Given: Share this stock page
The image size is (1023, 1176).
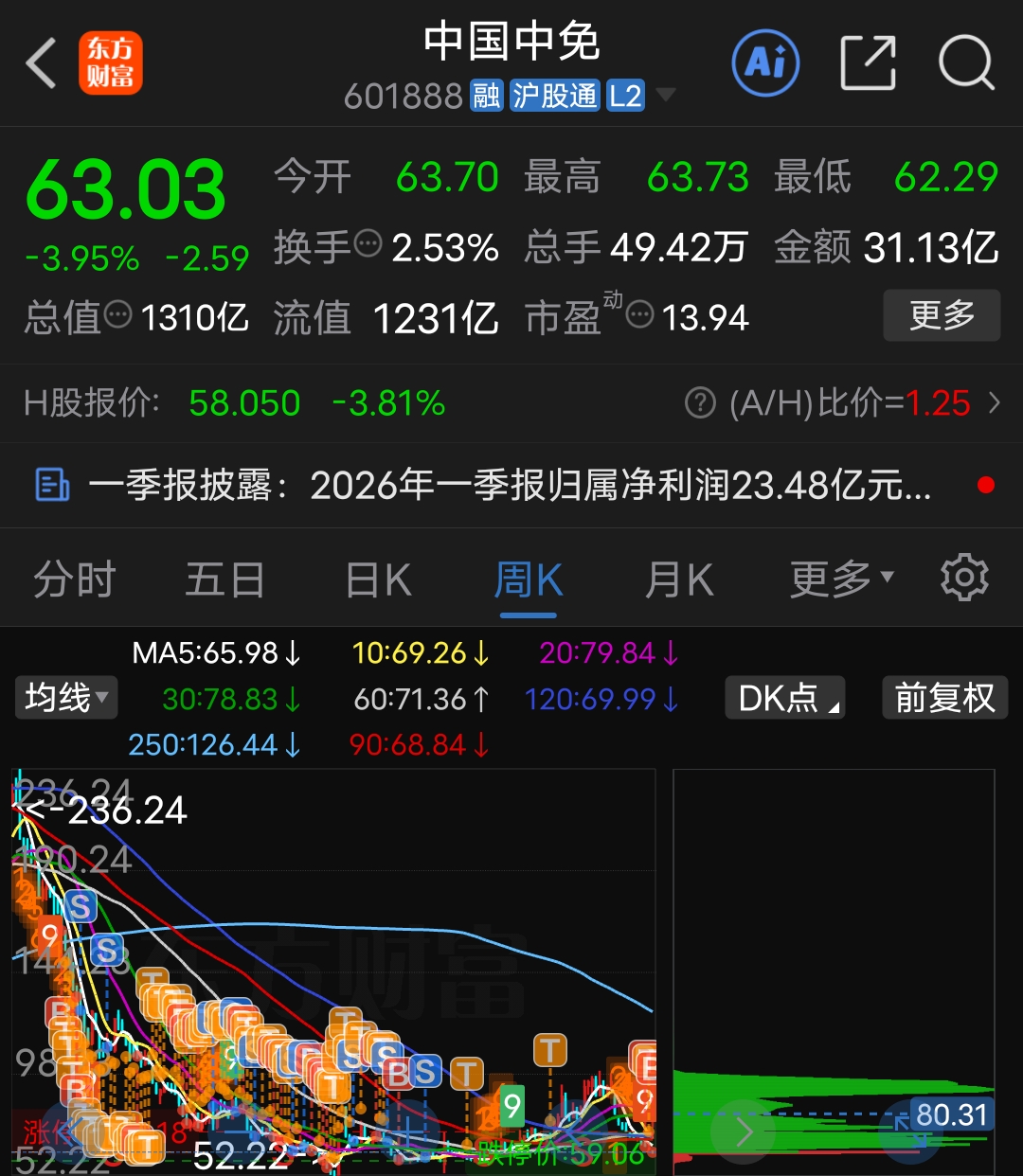Looking at the screenshot, I should pyautogui.click(x=868, y=63).
